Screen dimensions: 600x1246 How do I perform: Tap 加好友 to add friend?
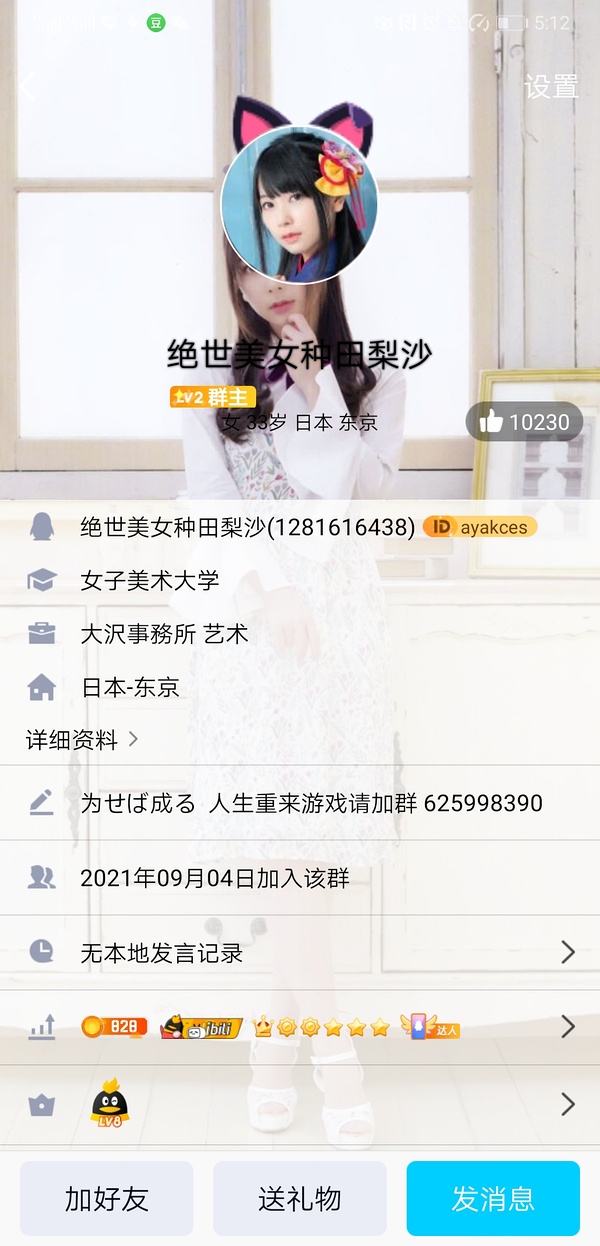[x=107, y=1198]
